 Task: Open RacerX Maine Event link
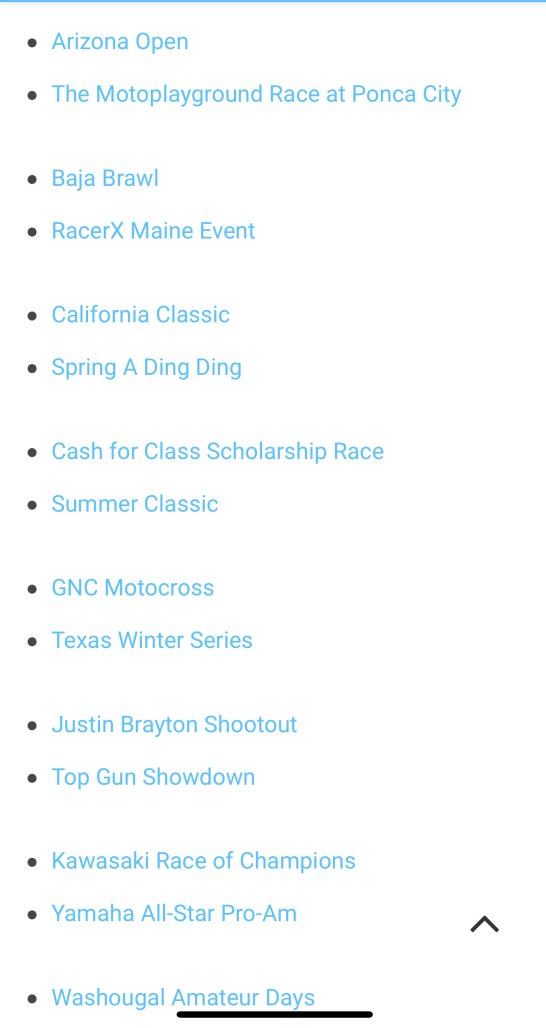coord(153,231)
